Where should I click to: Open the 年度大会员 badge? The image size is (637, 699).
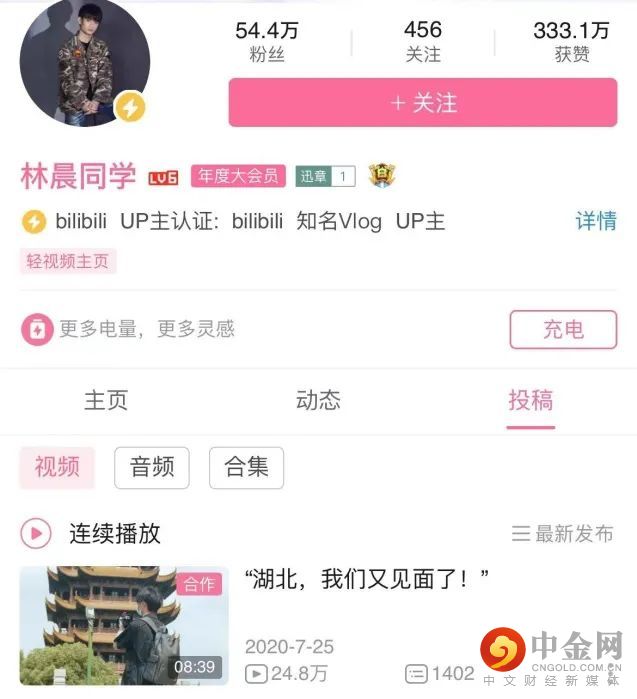tap(239, 177)
